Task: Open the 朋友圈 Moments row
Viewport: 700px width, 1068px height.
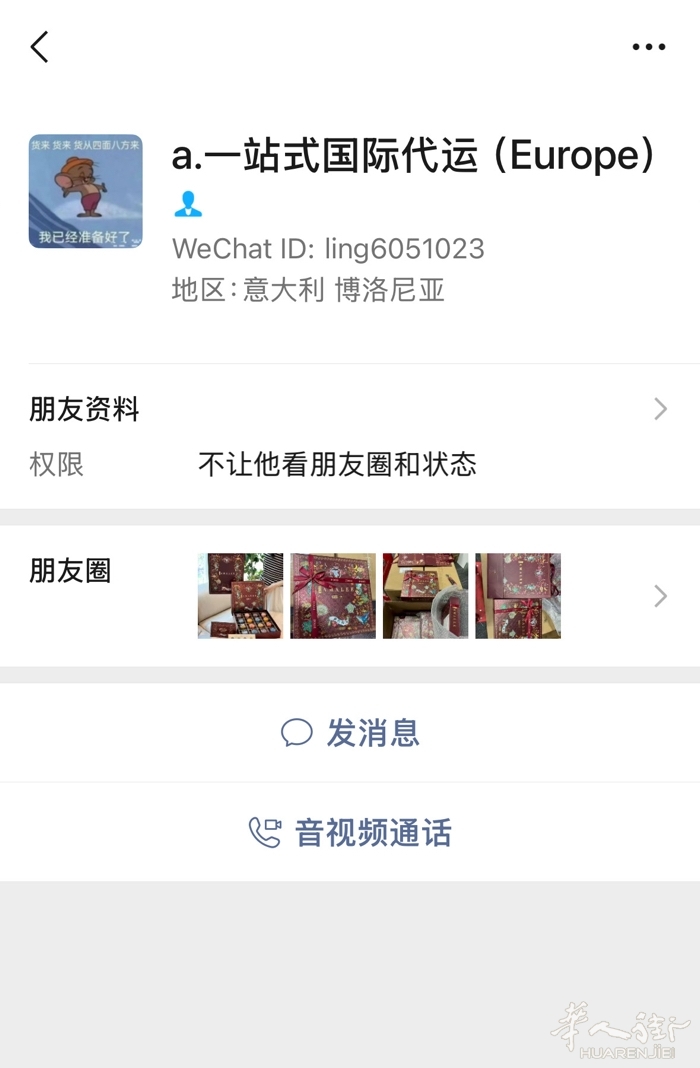Action: (x=350, y=596)
